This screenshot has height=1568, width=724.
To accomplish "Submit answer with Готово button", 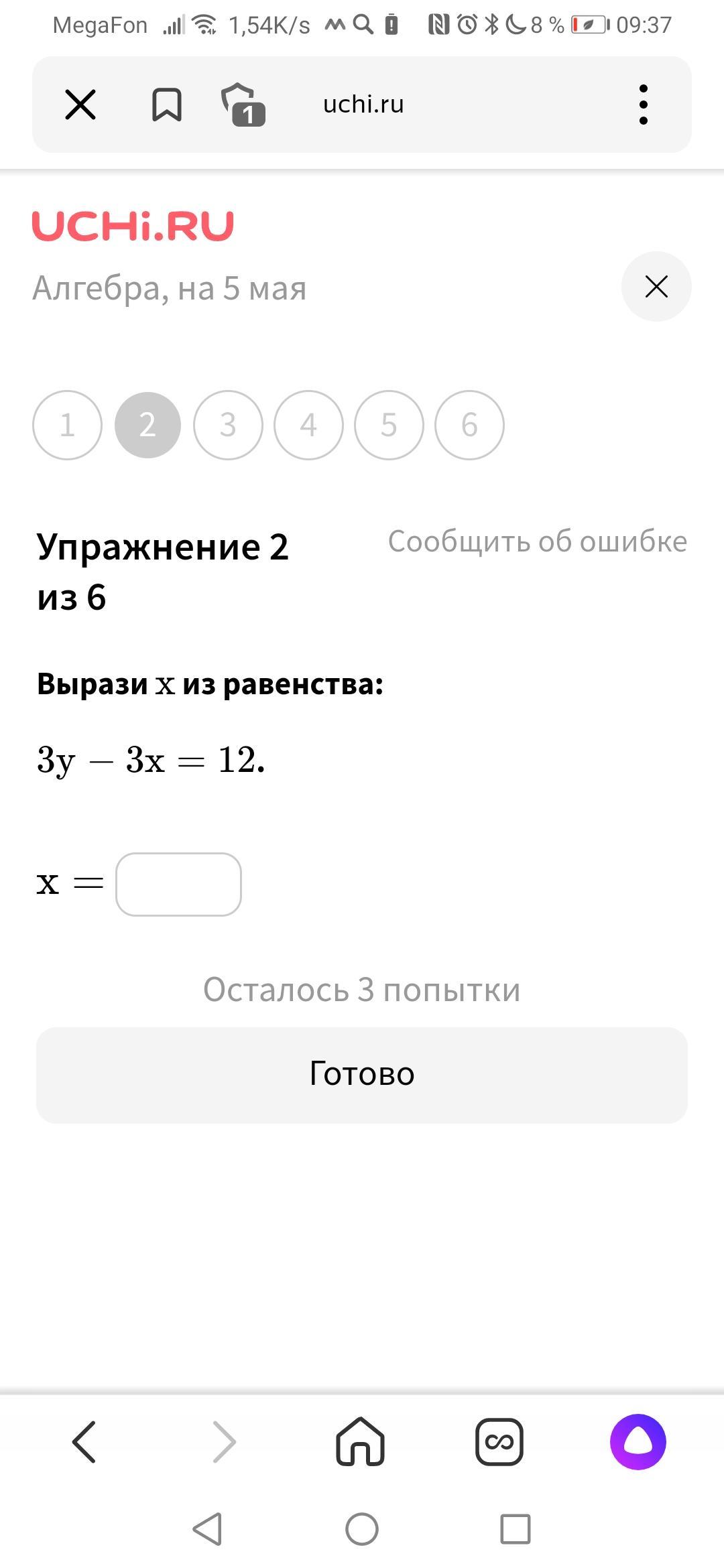I will tap(362, 1075).
